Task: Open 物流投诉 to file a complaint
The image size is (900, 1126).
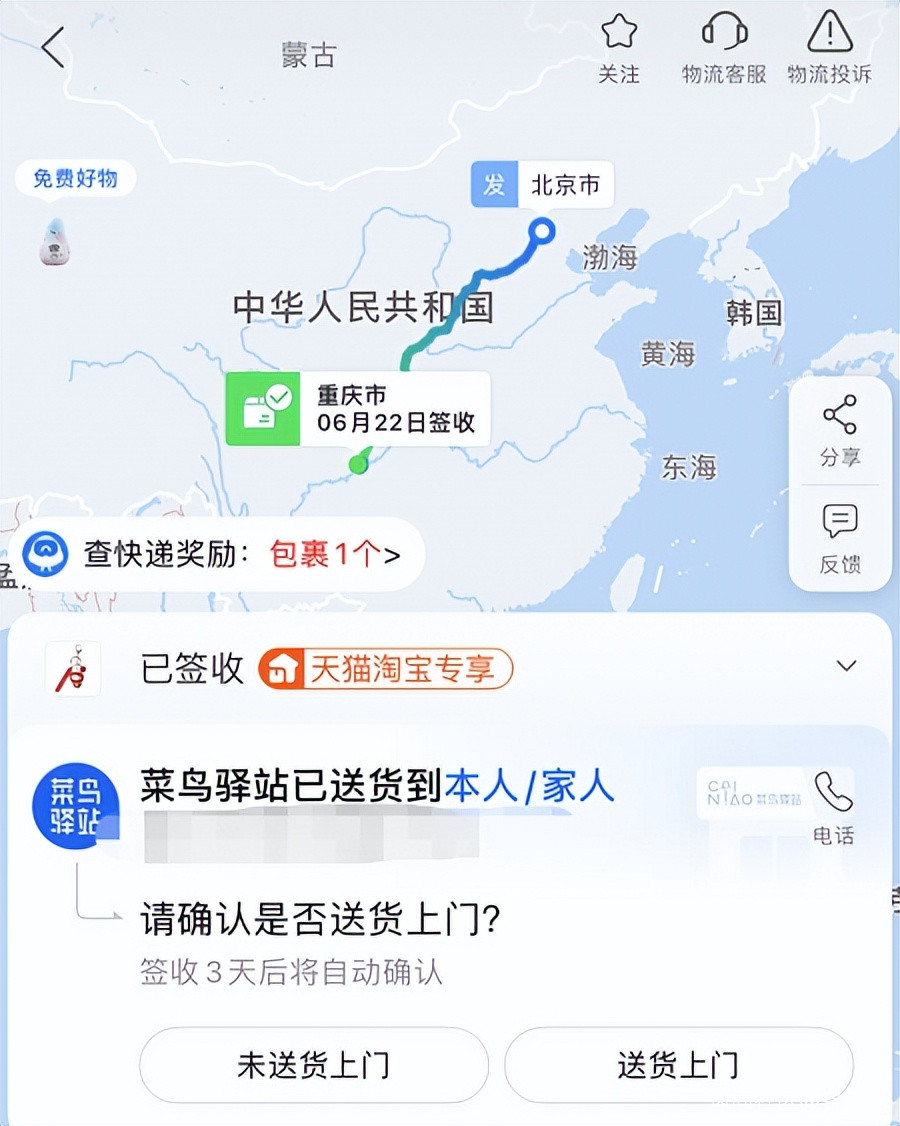Action: [x=829, y=47]
